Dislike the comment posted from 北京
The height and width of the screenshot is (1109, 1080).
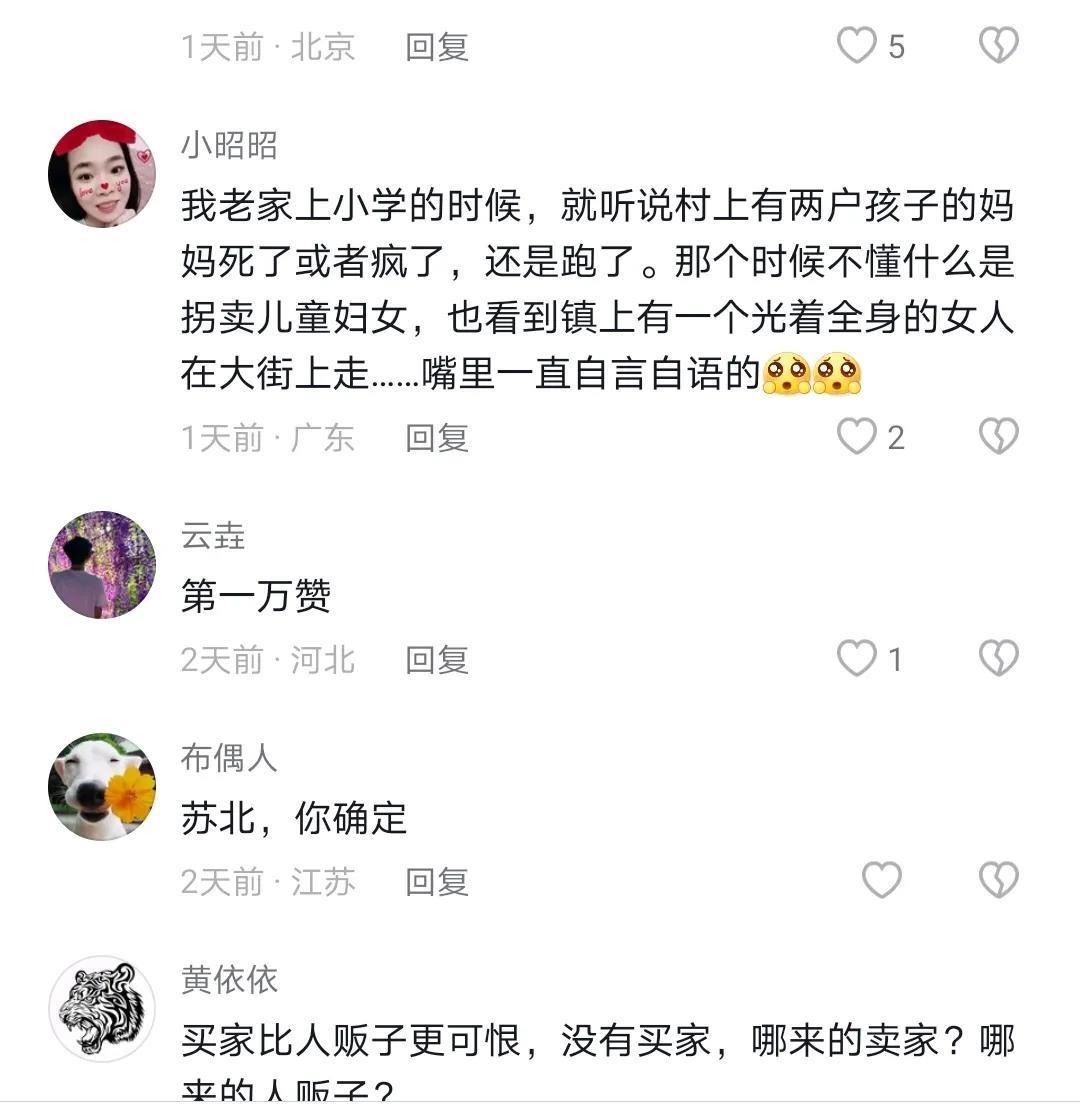(x=997, y=46)
